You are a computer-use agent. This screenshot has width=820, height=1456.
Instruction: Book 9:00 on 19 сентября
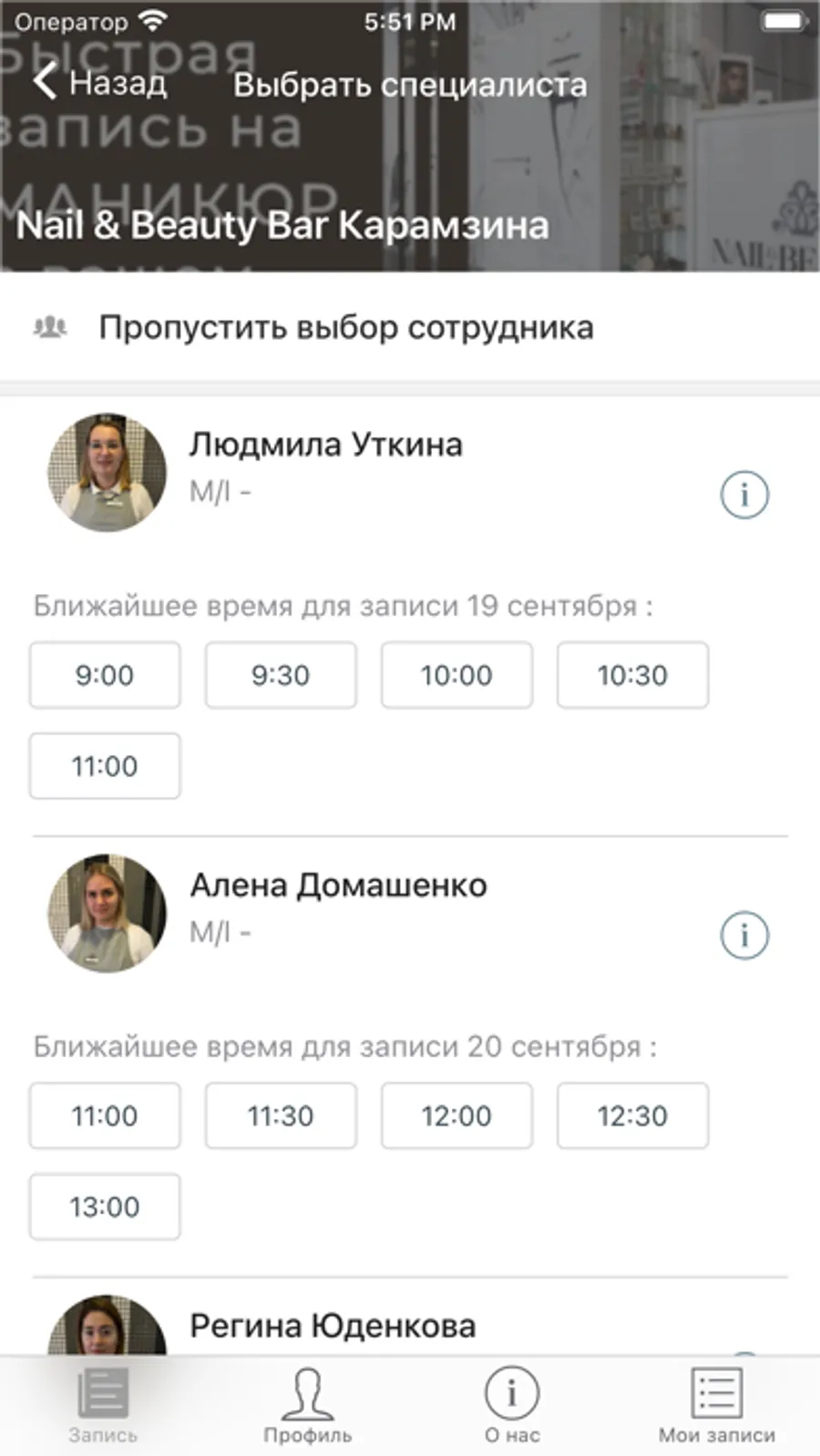[x=105, y=675]
